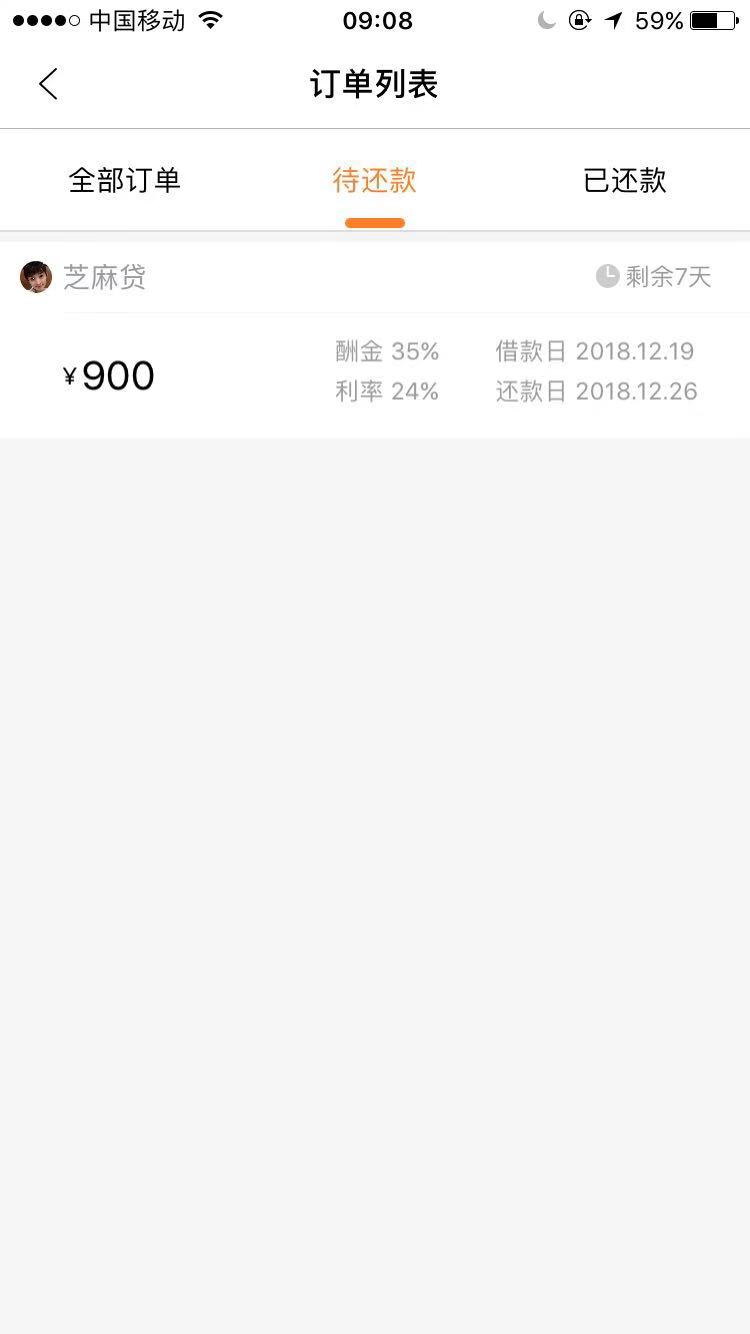This screenshot has height=1334, width=750.
Task: Select the 待还款 tab
Action: click(x=375, y=181)
